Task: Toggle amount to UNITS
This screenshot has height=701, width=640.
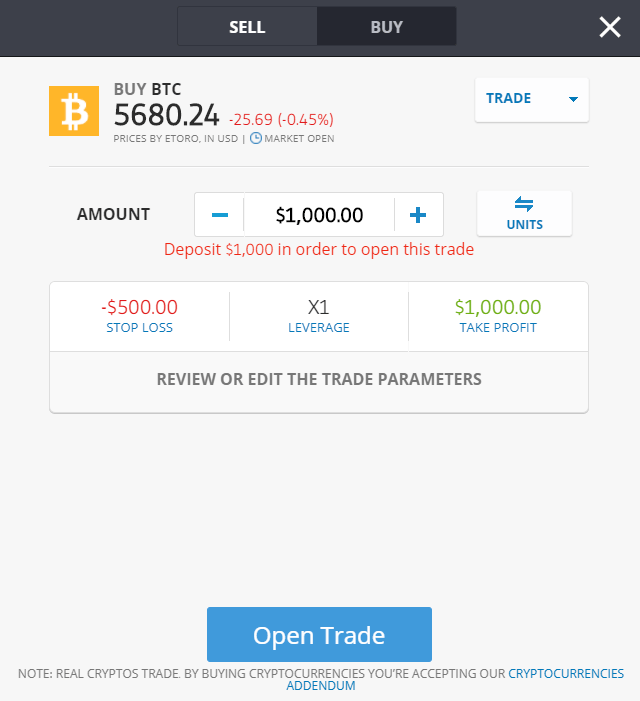Action: (524, 214)
